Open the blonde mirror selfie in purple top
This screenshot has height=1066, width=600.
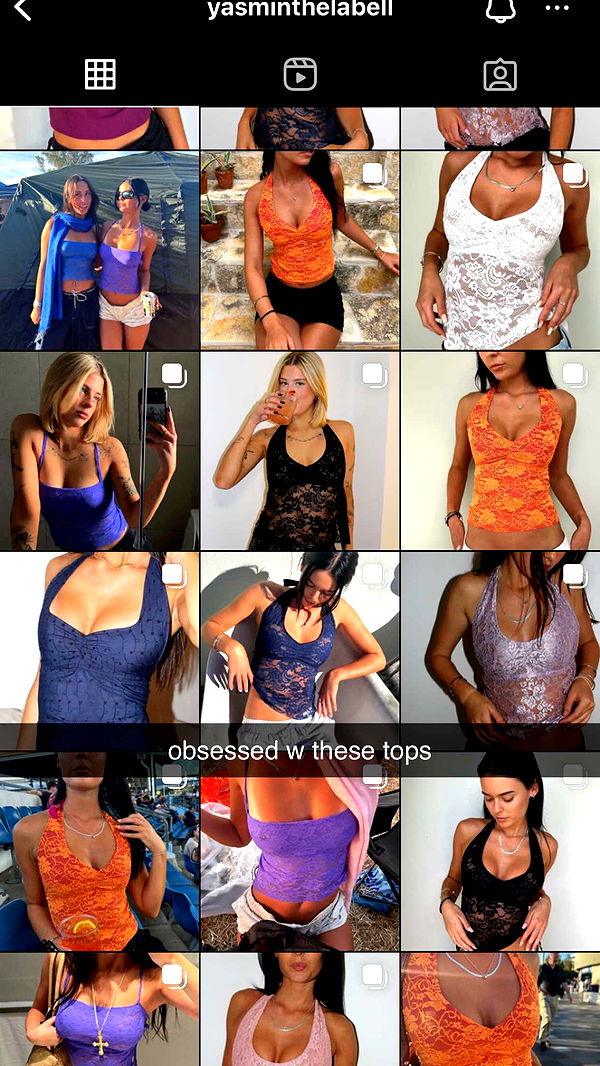point(99,451)
